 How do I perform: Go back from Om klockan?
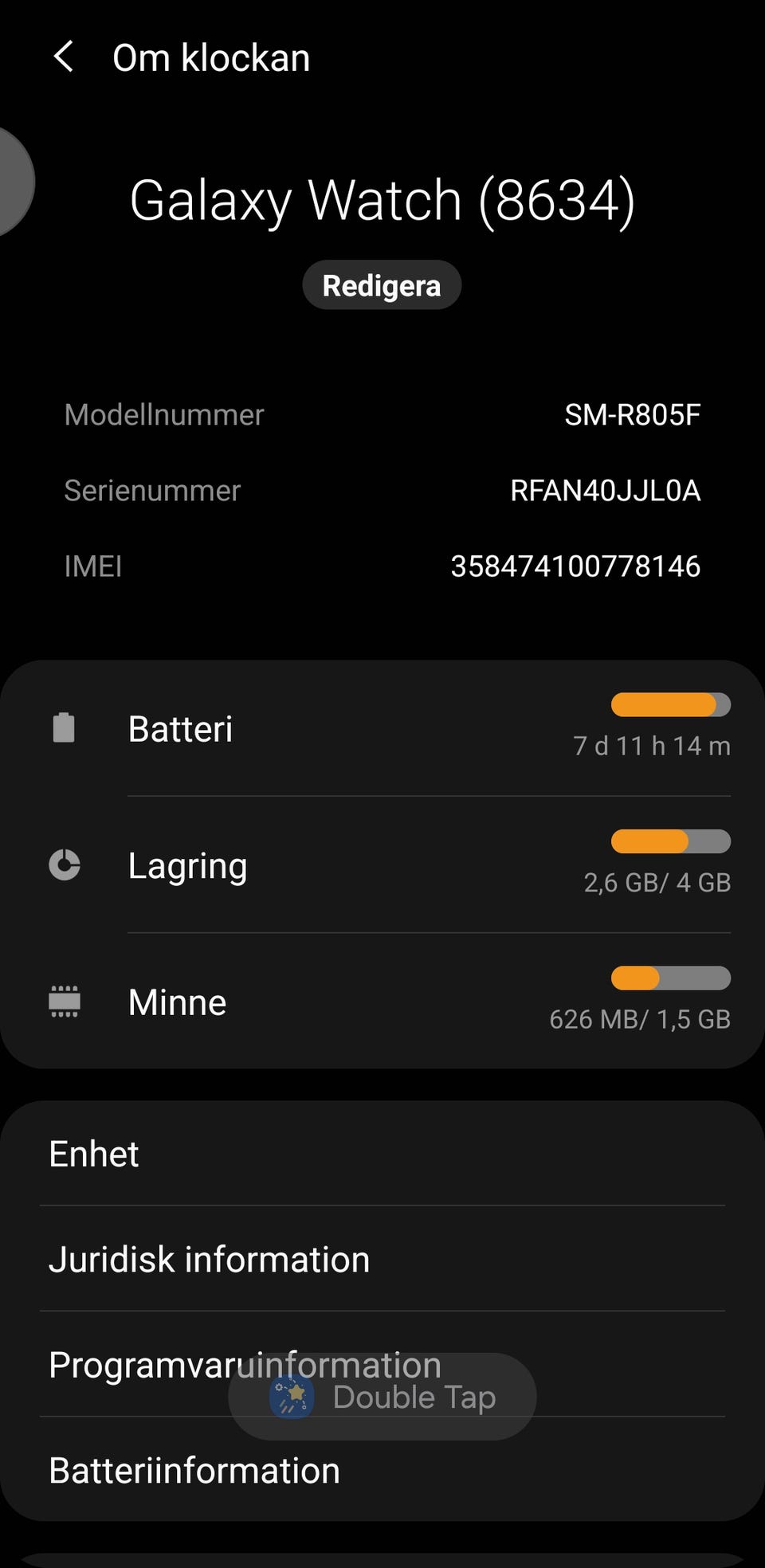(x=64, y=57)
